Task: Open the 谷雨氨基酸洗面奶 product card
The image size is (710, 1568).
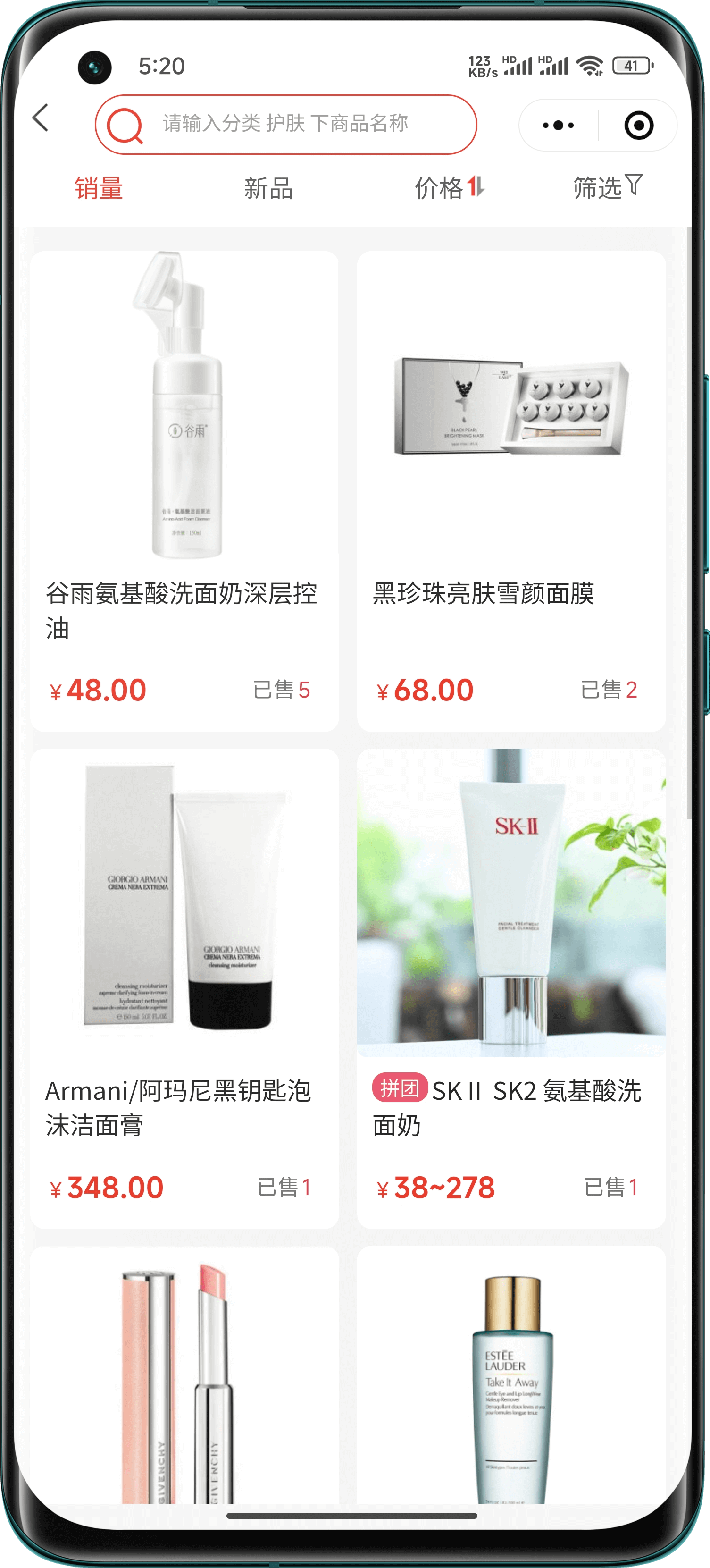Action: pos(184,490)
